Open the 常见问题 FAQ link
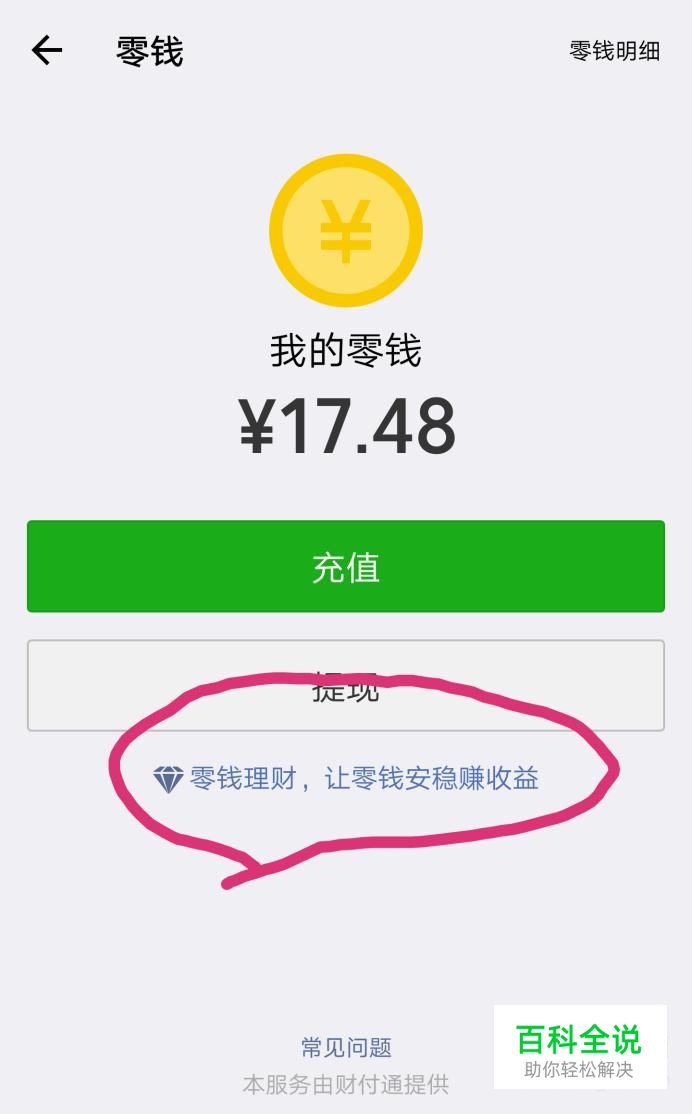The width and height of the screenshot is (692, 1114). [x=346, y=1047]
